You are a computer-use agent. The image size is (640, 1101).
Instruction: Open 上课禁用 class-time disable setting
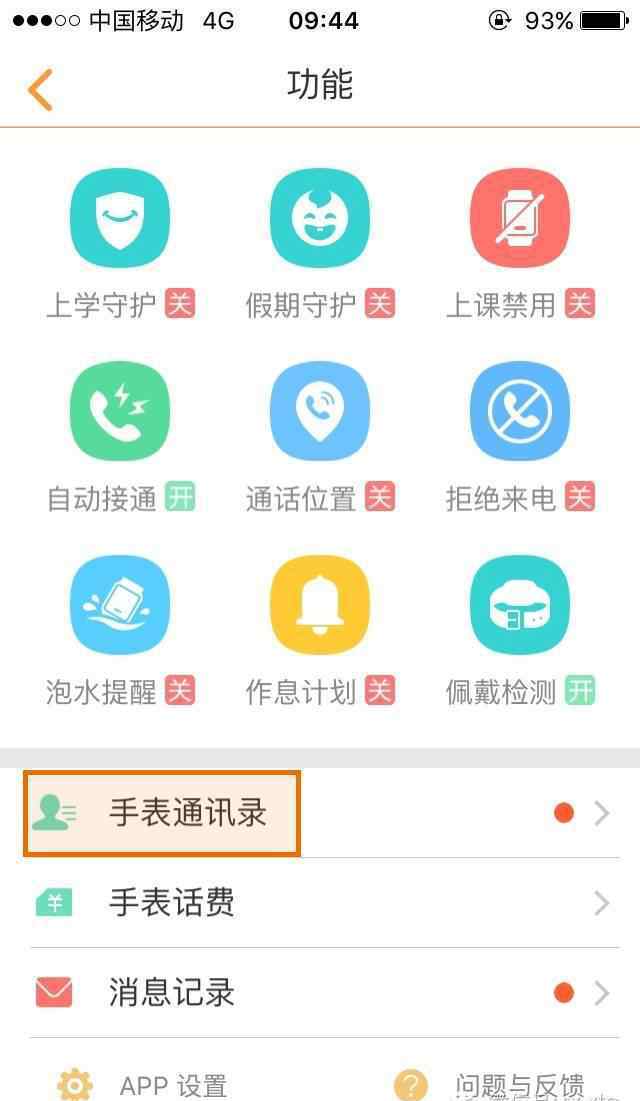tap(519, 220)
